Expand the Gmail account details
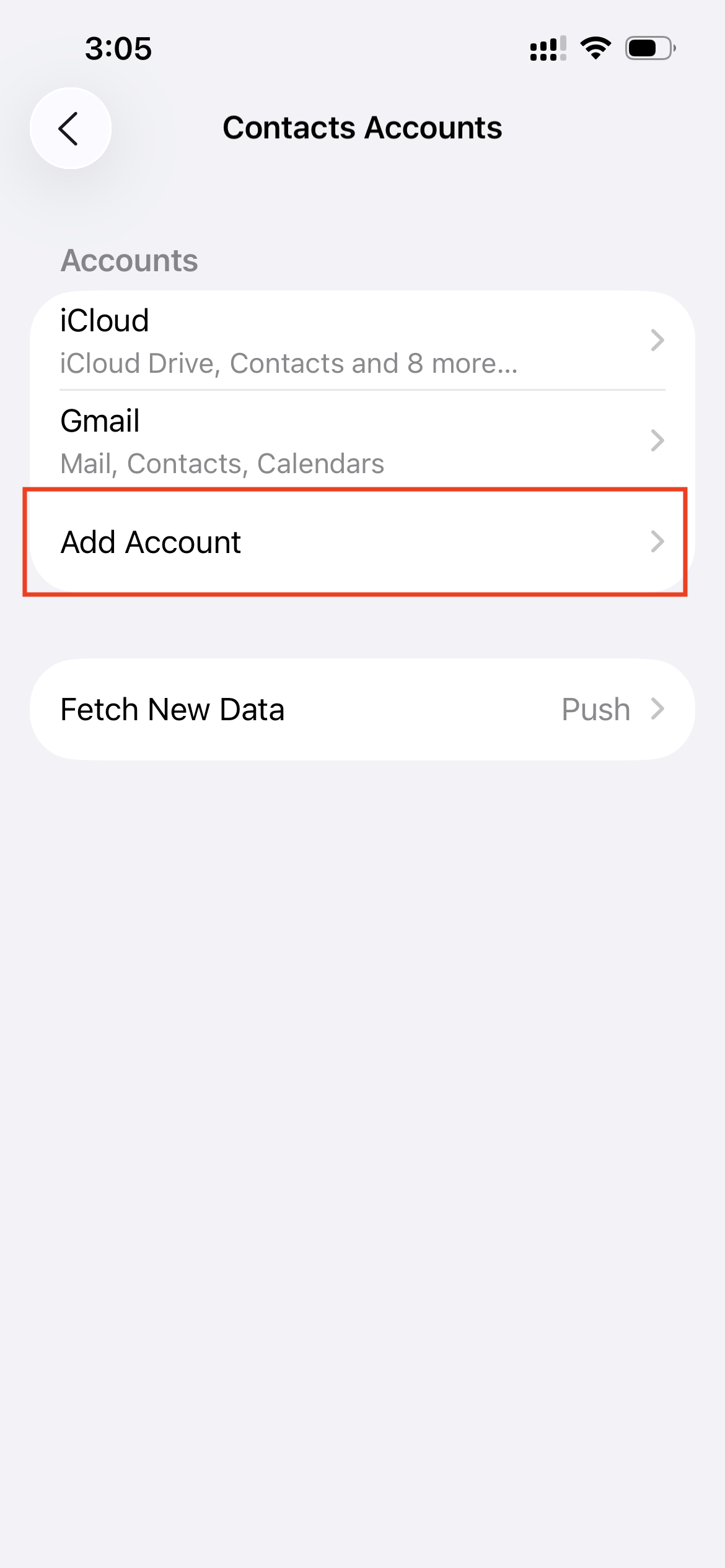725x1568 pixels. [248, 441]
